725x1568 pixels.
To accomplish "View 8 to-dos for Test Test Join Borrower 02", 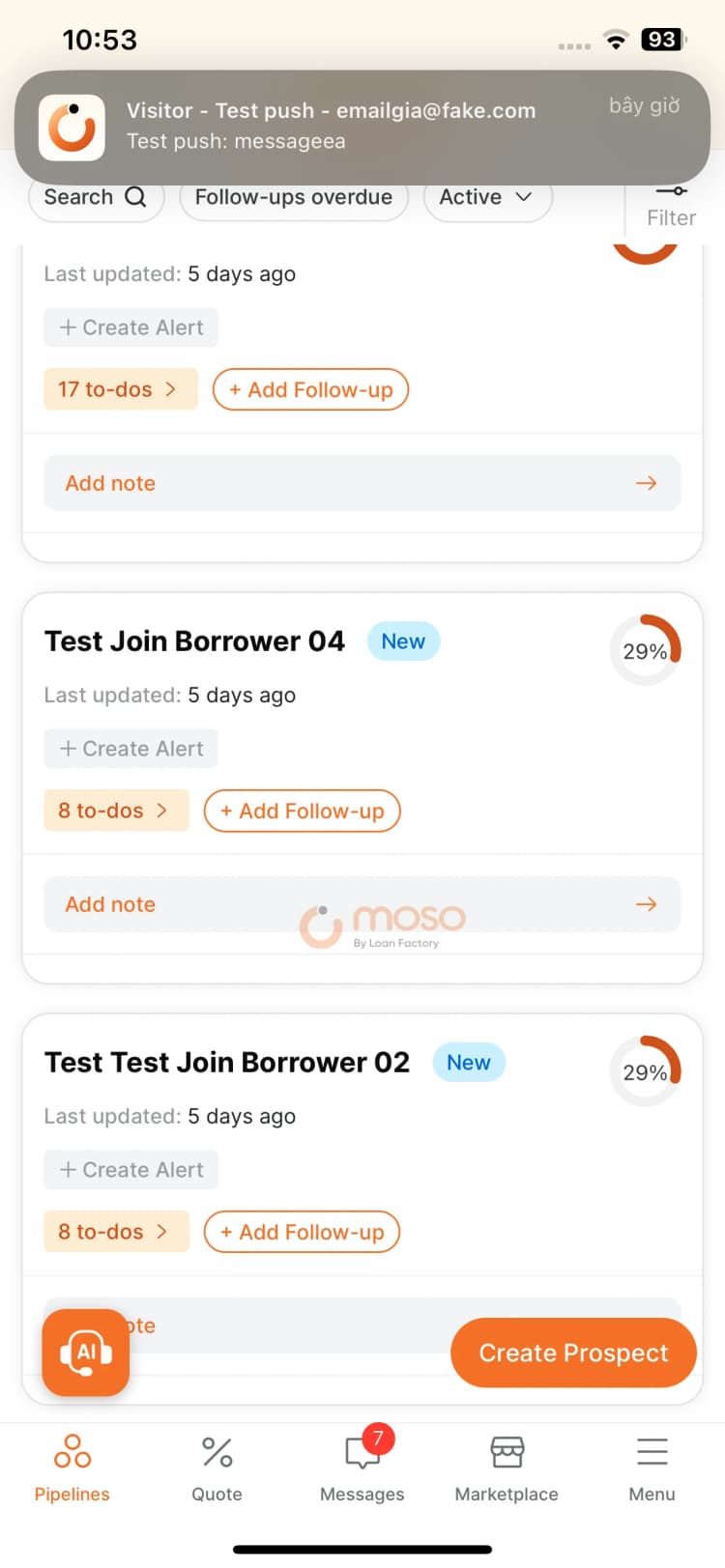I will click(x=115, y=1232).
